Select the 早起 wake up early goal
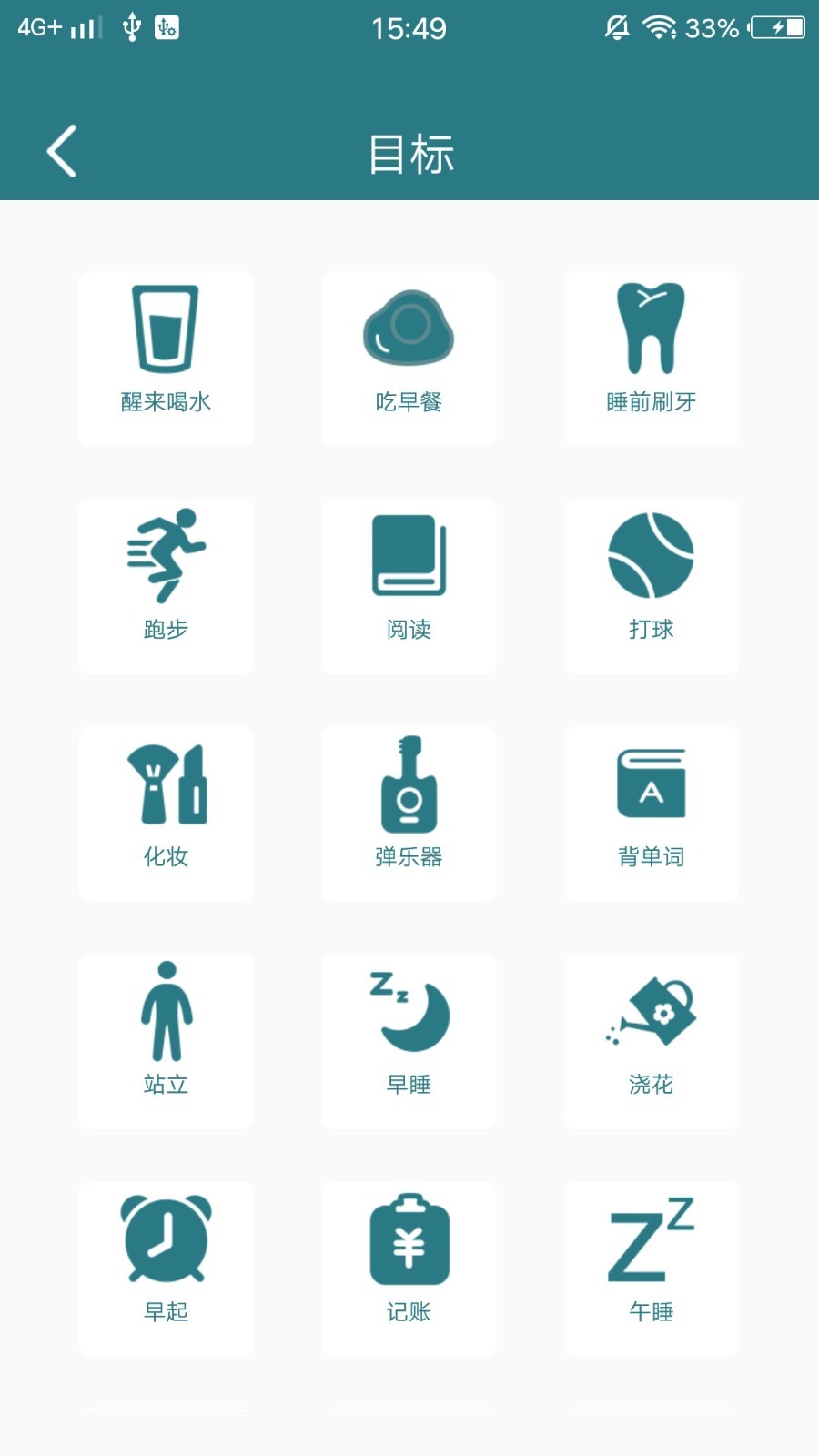Image resolution: width=819 pixels, height=1456 pixels. coord(166,1269)
